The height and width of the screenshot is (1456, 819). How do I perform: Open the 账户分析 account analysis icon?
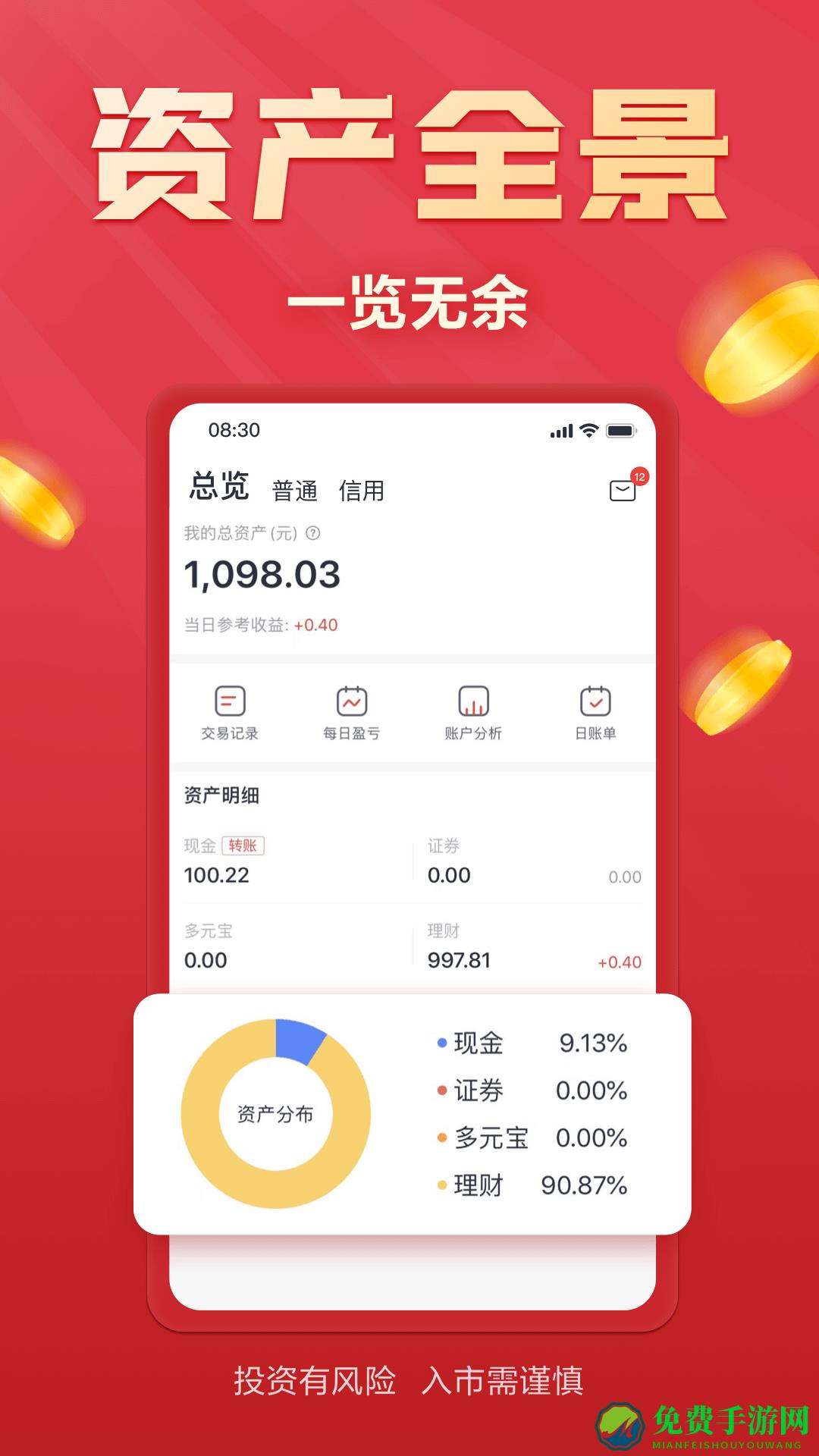coord(474,713)
